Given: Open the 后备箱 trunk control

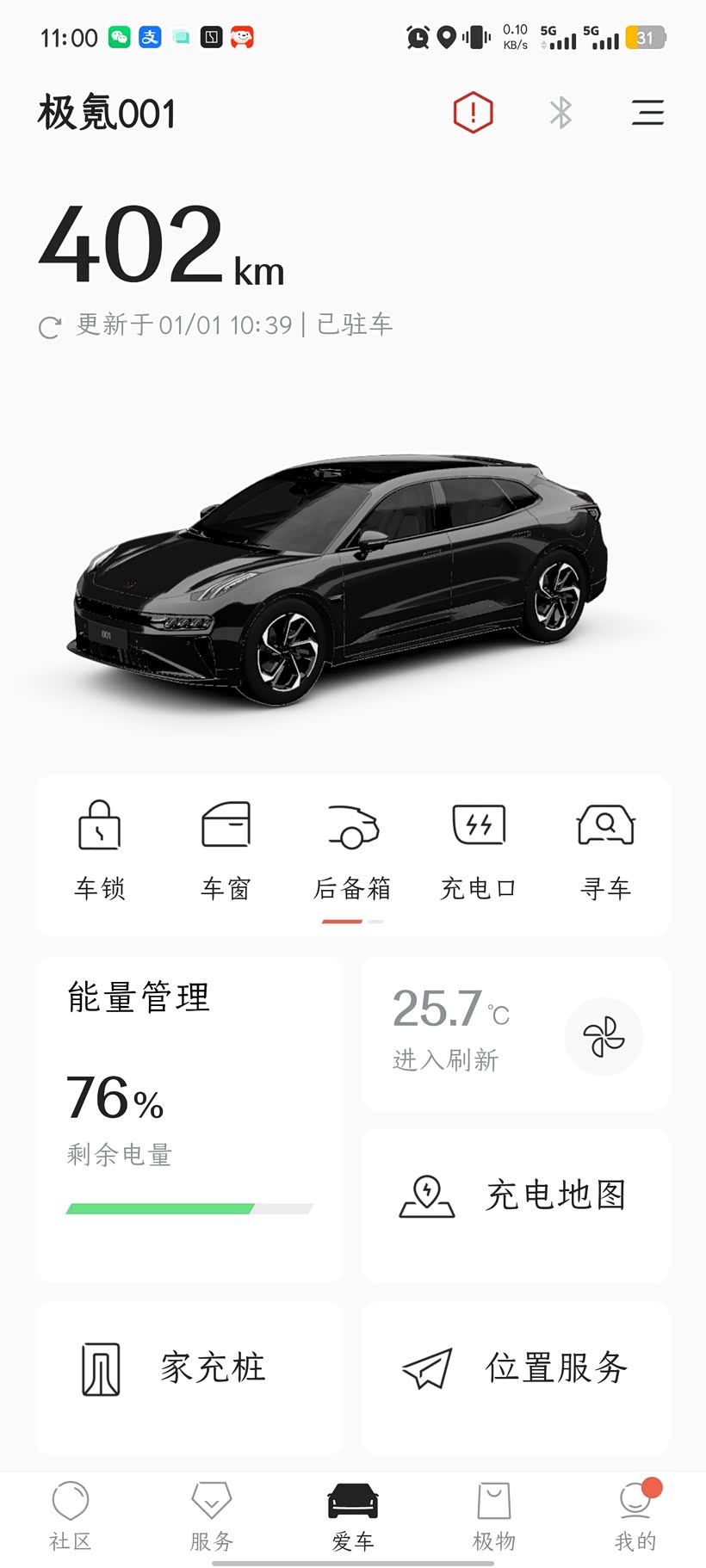Looking at the screenshot, I should (352, 850).
